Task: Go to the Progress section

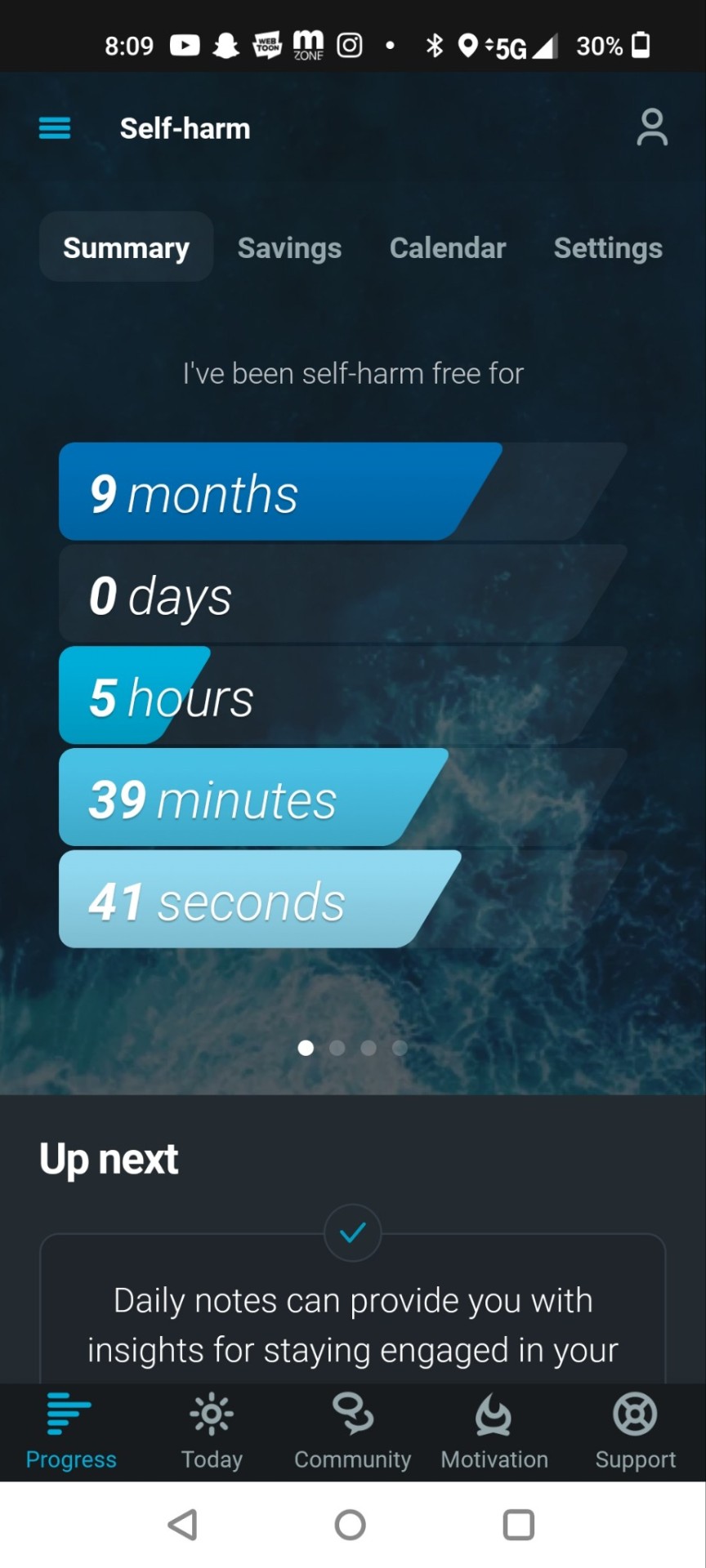Action: (71, 1431)
